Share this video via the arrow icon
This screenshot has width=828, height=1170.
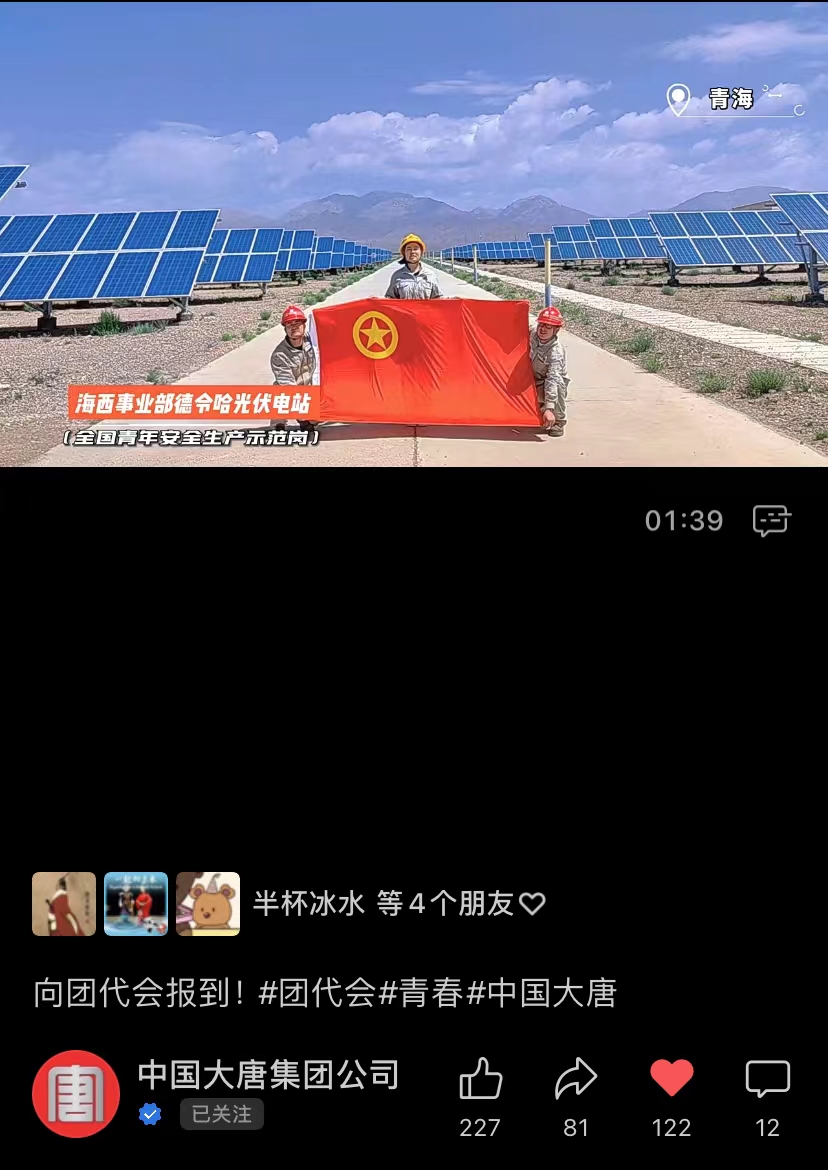point(576,1081)
